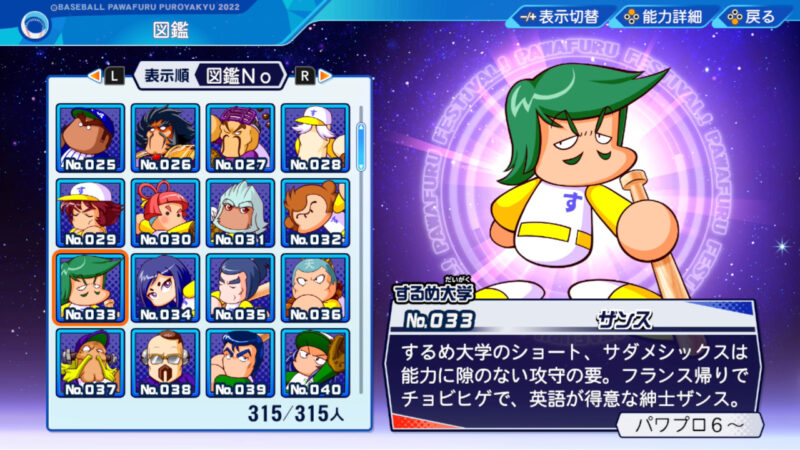
Task: Select character No.026
Action: click(x=165, y=137)
